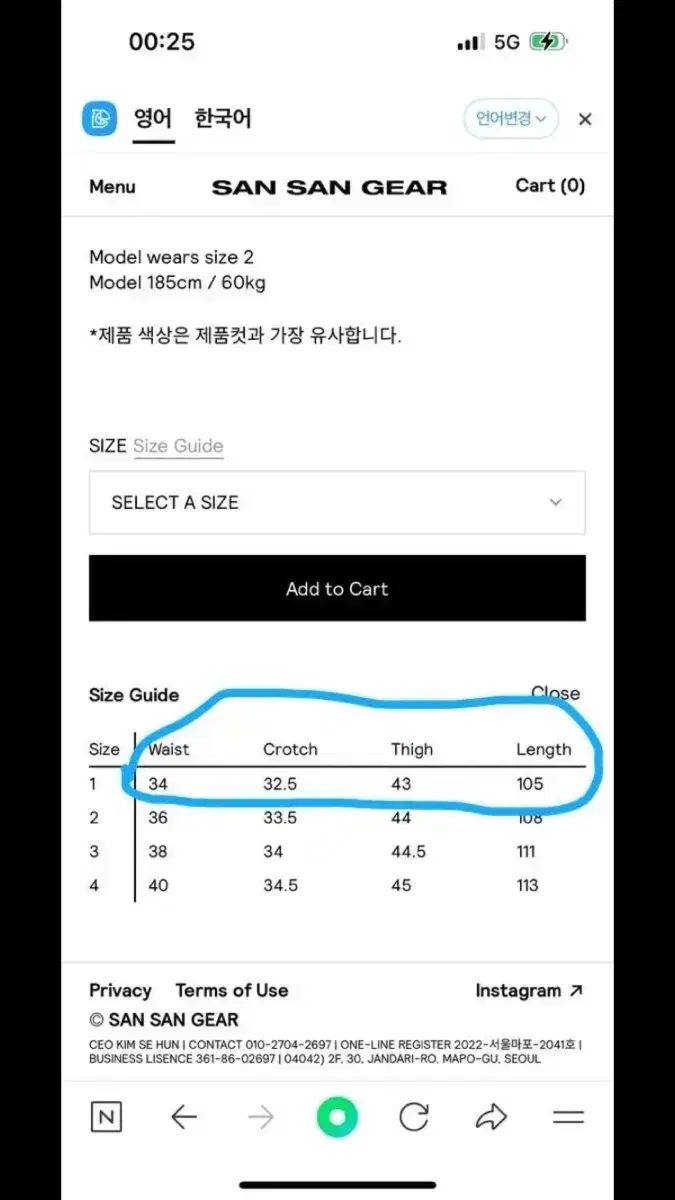
Task: Open the Naver N home button
Action: coord(107,1117)
